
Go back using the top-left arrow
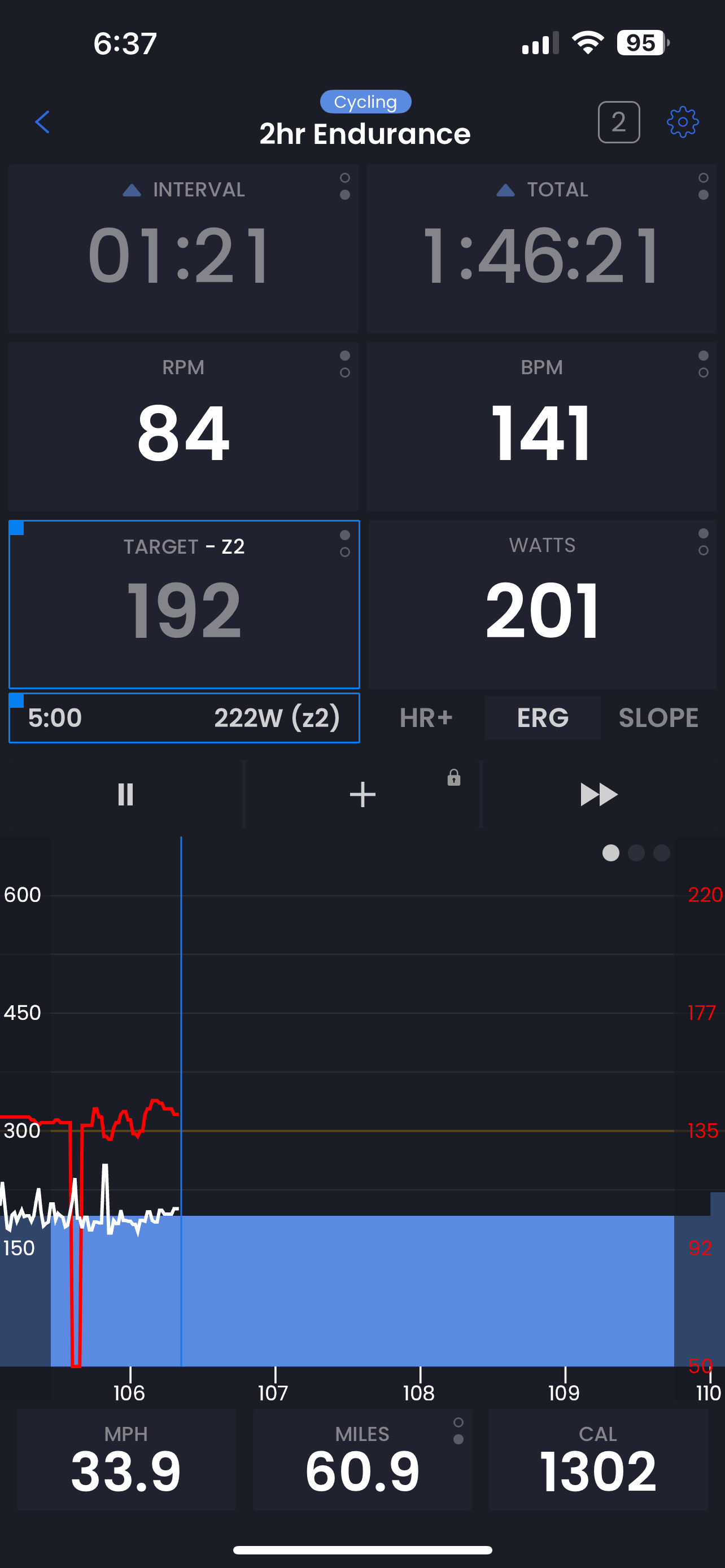[42, 122]
